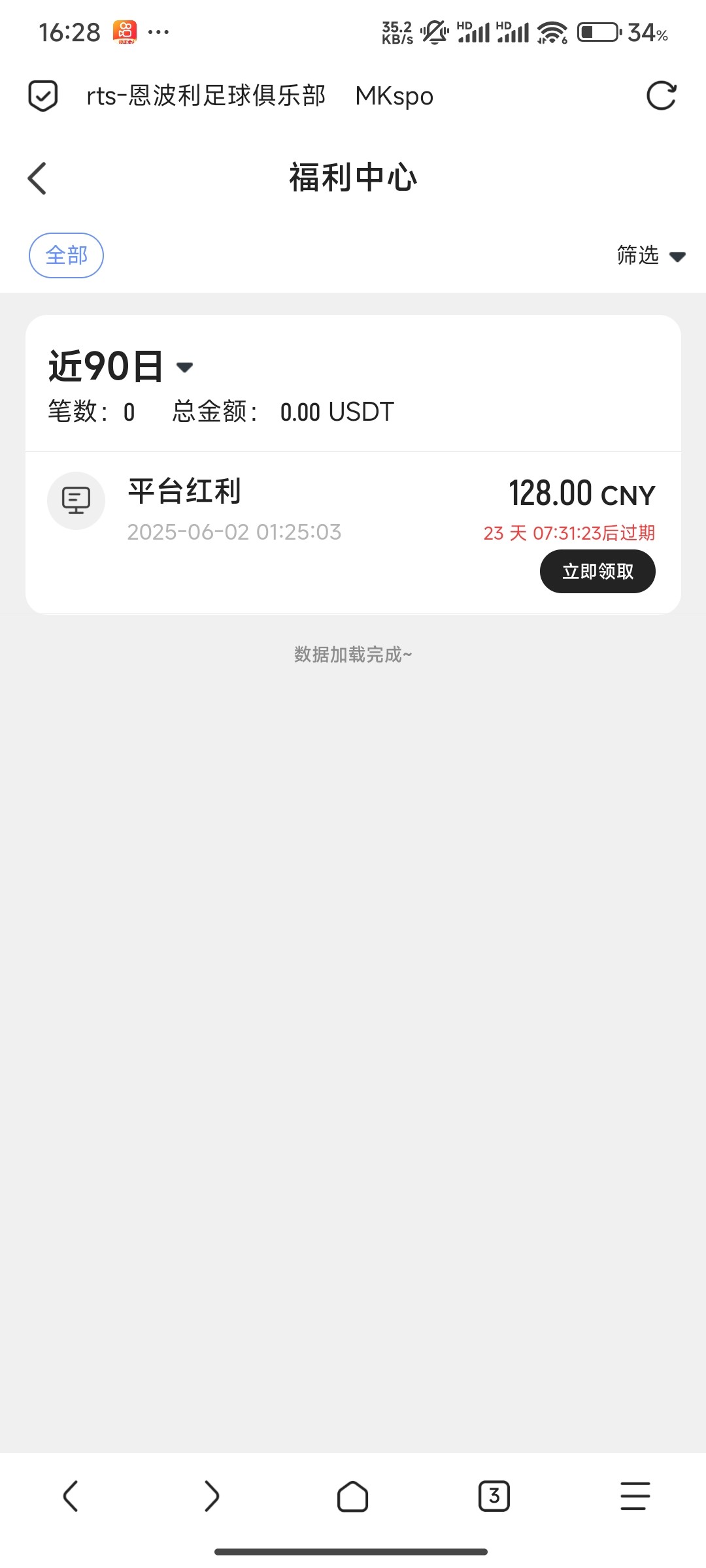The image size is (706, 1568).
Task: Open the browser tabs switcher showing 3
Action: pyautogui.click(x=494, y=1496)
